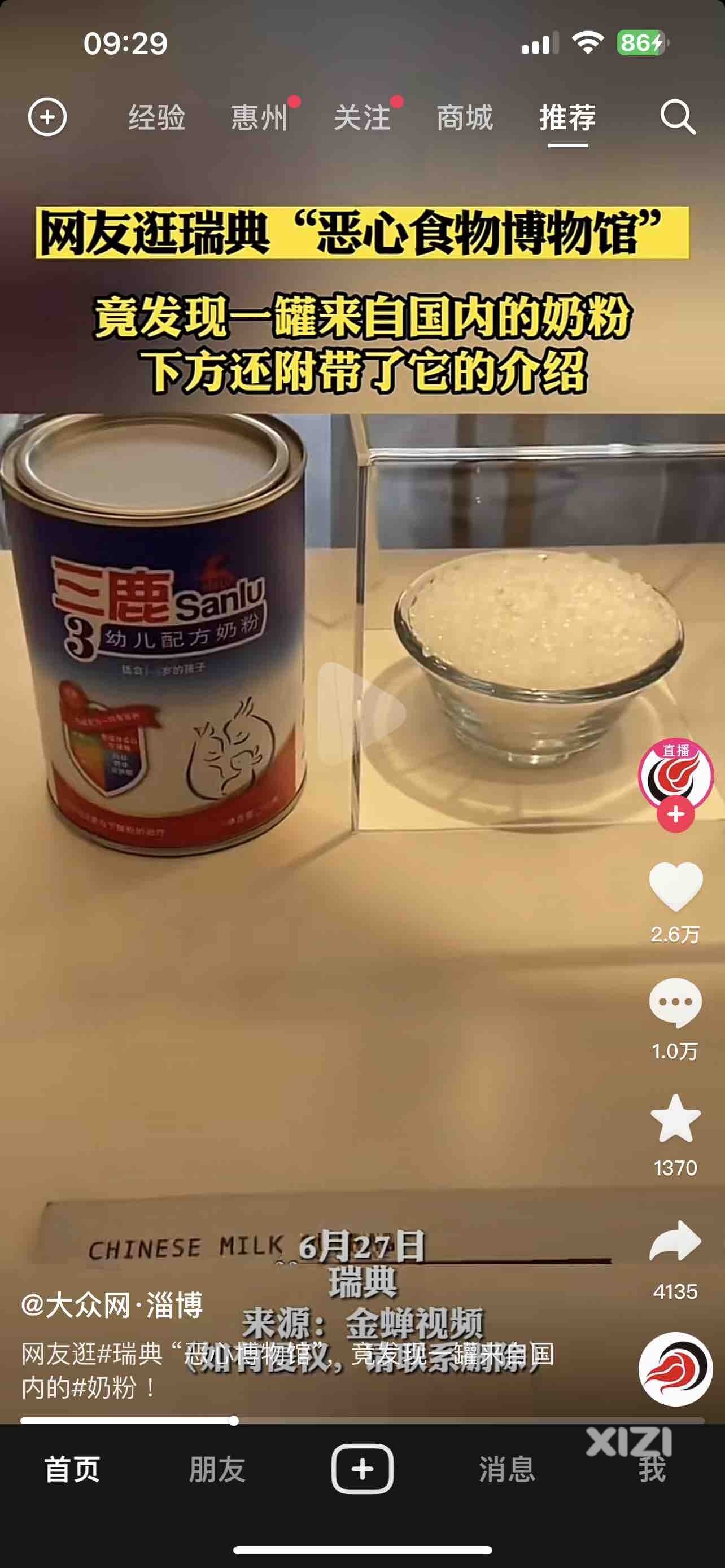Like this video with the heart icon

coord(675,886)
